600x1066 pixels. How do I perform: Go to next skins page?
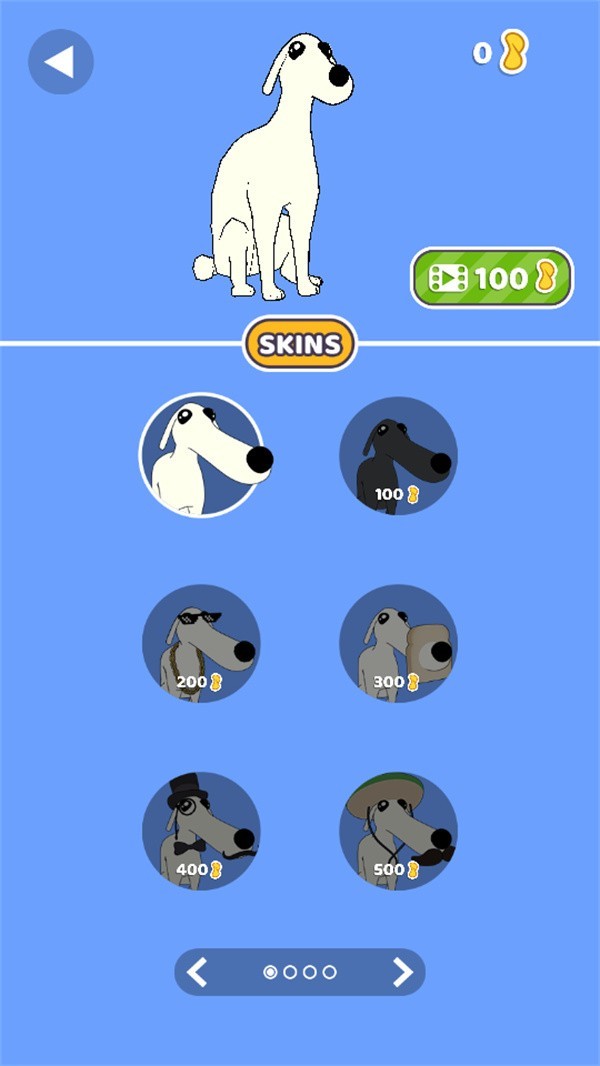[x=402, y=972]
